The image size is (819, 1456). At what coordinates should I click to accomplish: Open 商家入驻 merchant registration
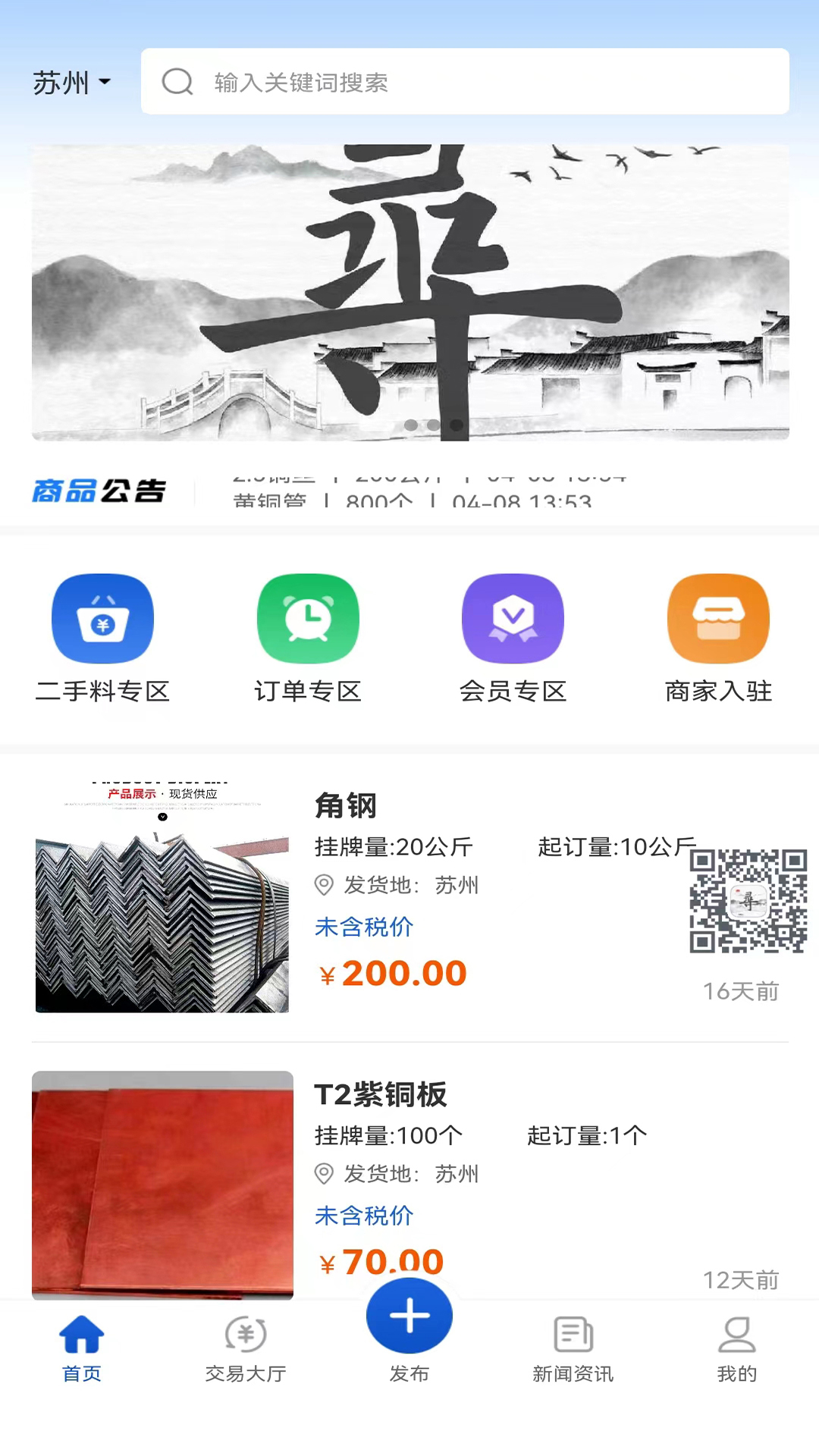(x=717, y=639)
